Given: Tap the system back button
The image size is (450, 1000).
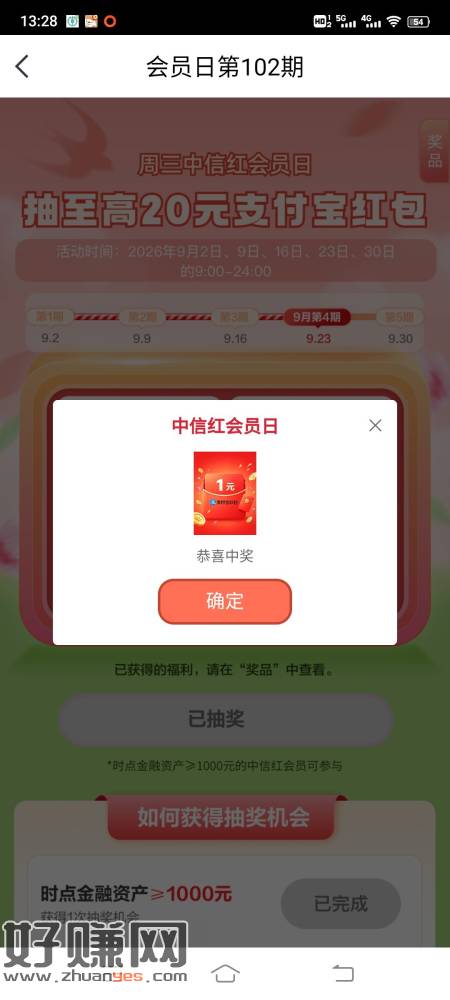Looking at the screenshot, I should coord(343,973).
